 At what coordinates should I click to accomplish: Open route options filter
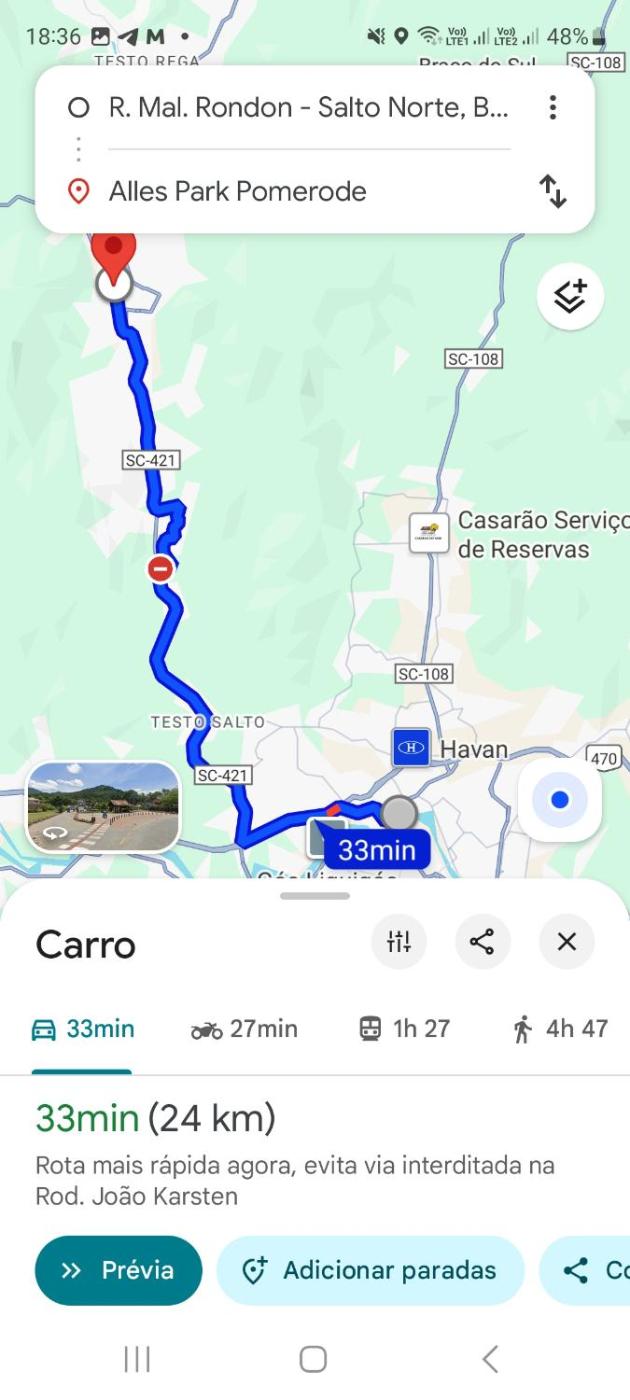click(399, 942)
